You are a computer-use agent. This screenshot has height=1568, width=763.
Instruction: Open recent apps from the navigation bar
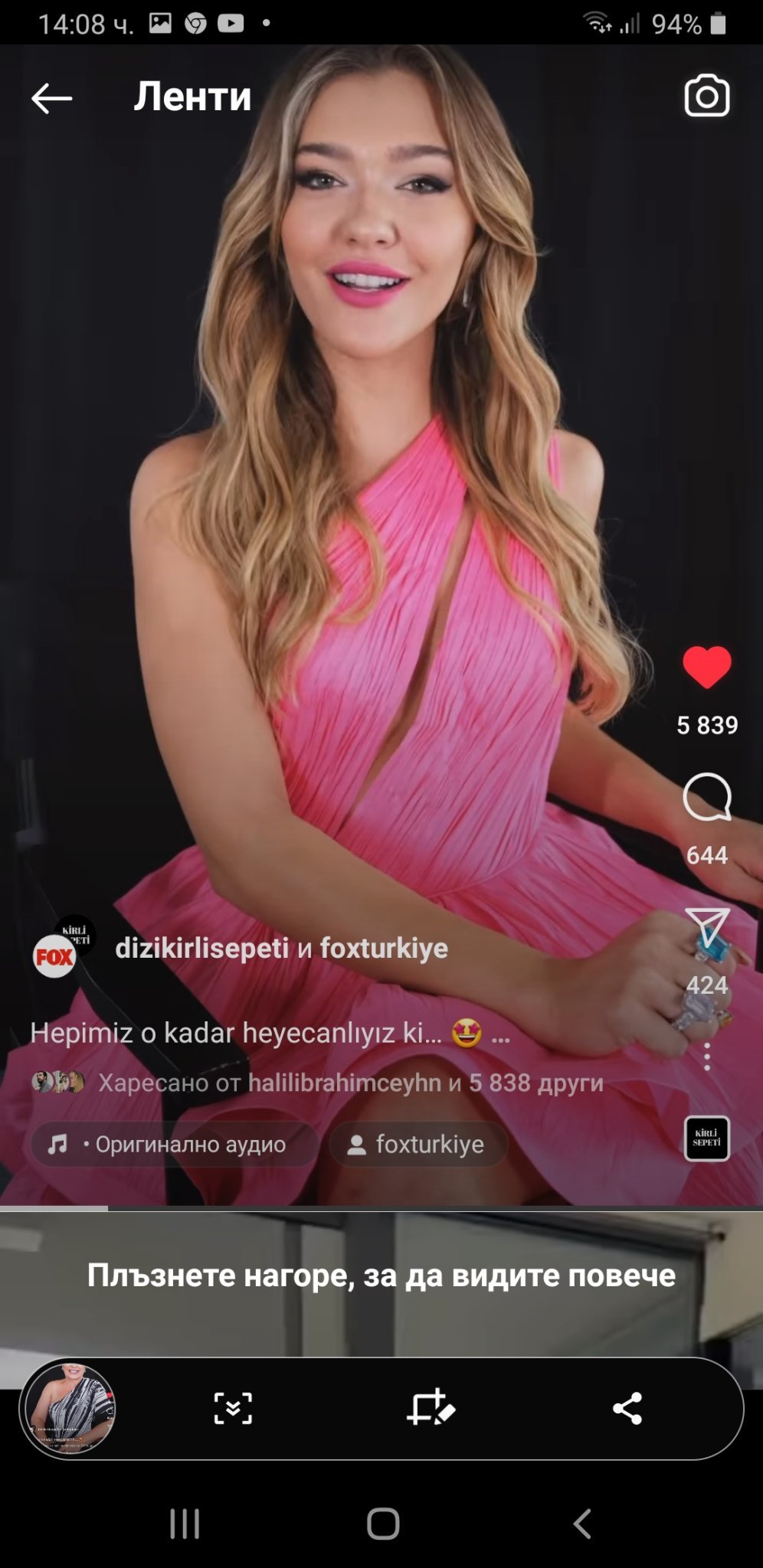[x=185, y=1524]
